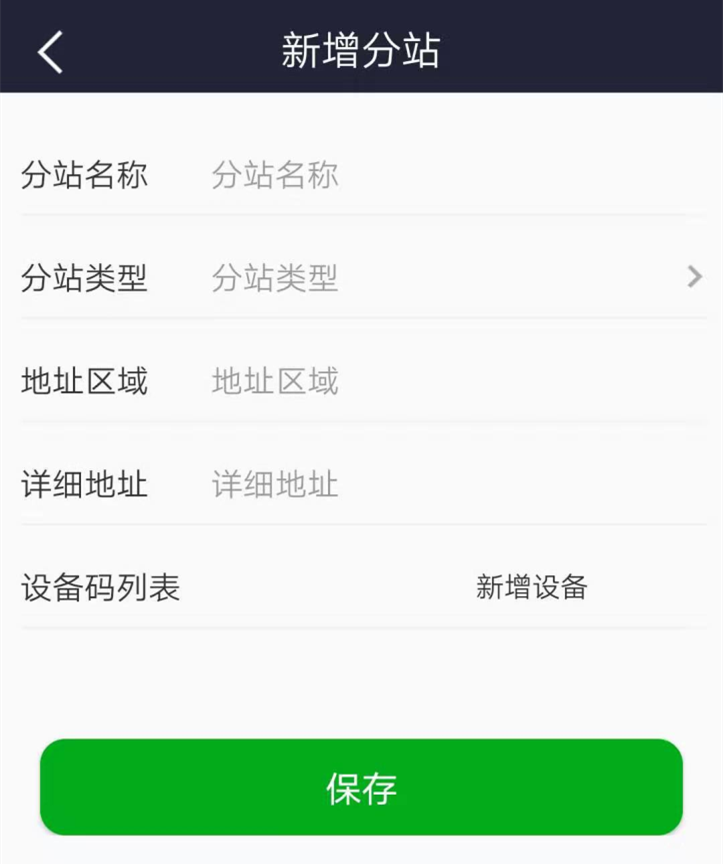This screenshot has height=864, width=723.
Task: Select the 地址区域 field
Action: click(x=440, y=382)
